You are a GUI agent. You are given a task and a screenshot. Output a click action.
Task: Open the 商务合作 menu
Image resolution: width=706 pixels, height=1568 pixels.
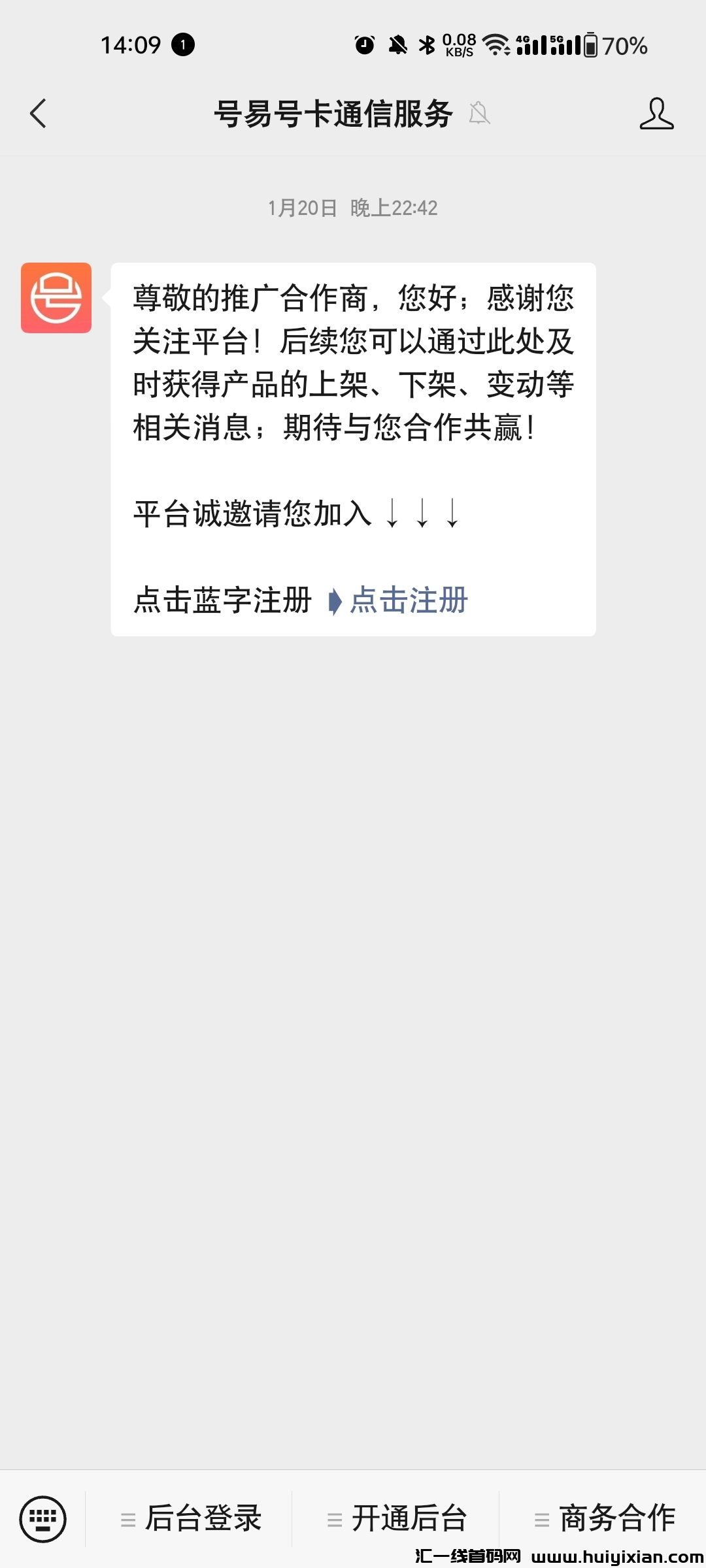pyautogui.click(x=605, y=1518)
